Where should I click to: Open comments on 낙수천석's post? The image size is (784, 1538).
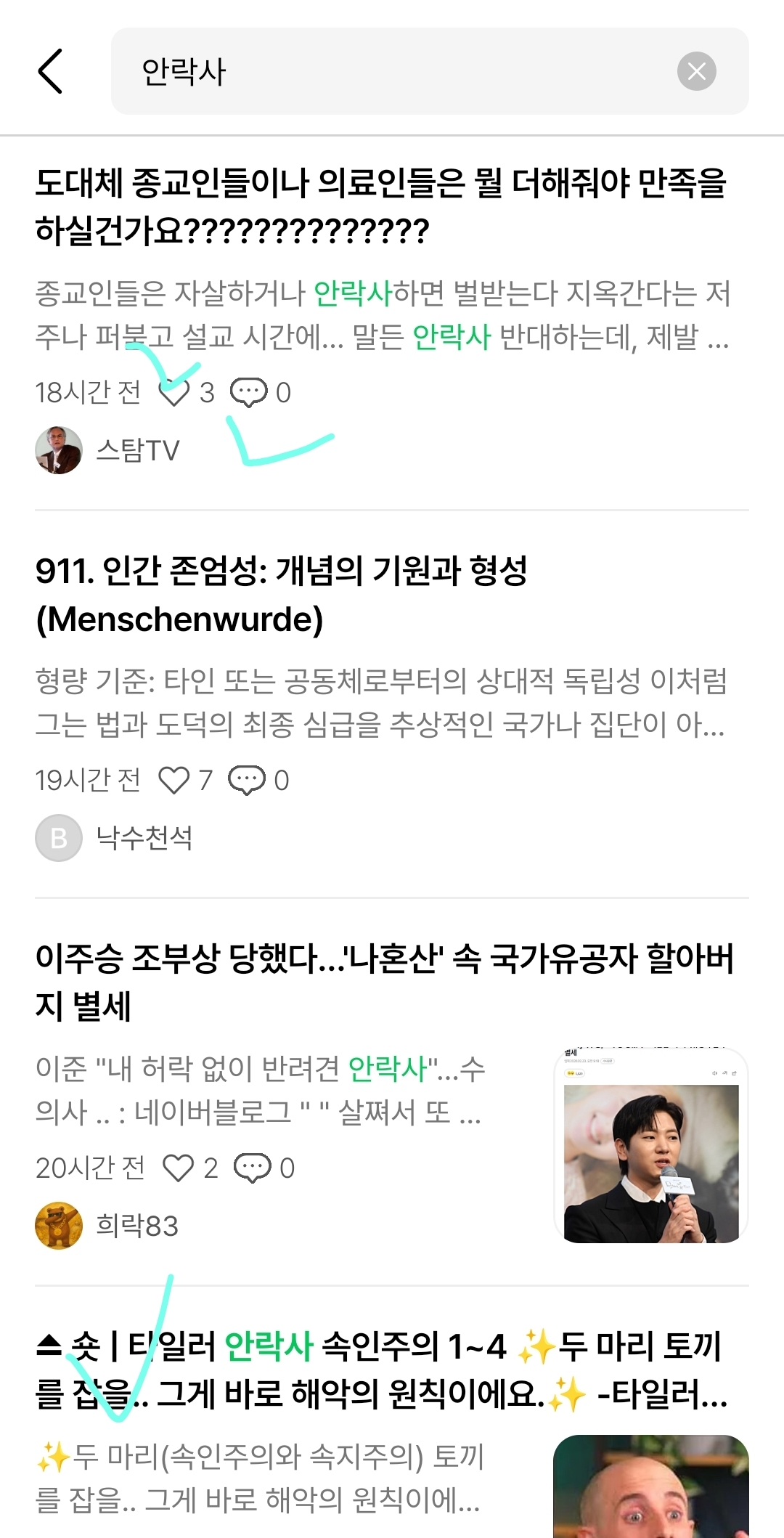point(247,781)
